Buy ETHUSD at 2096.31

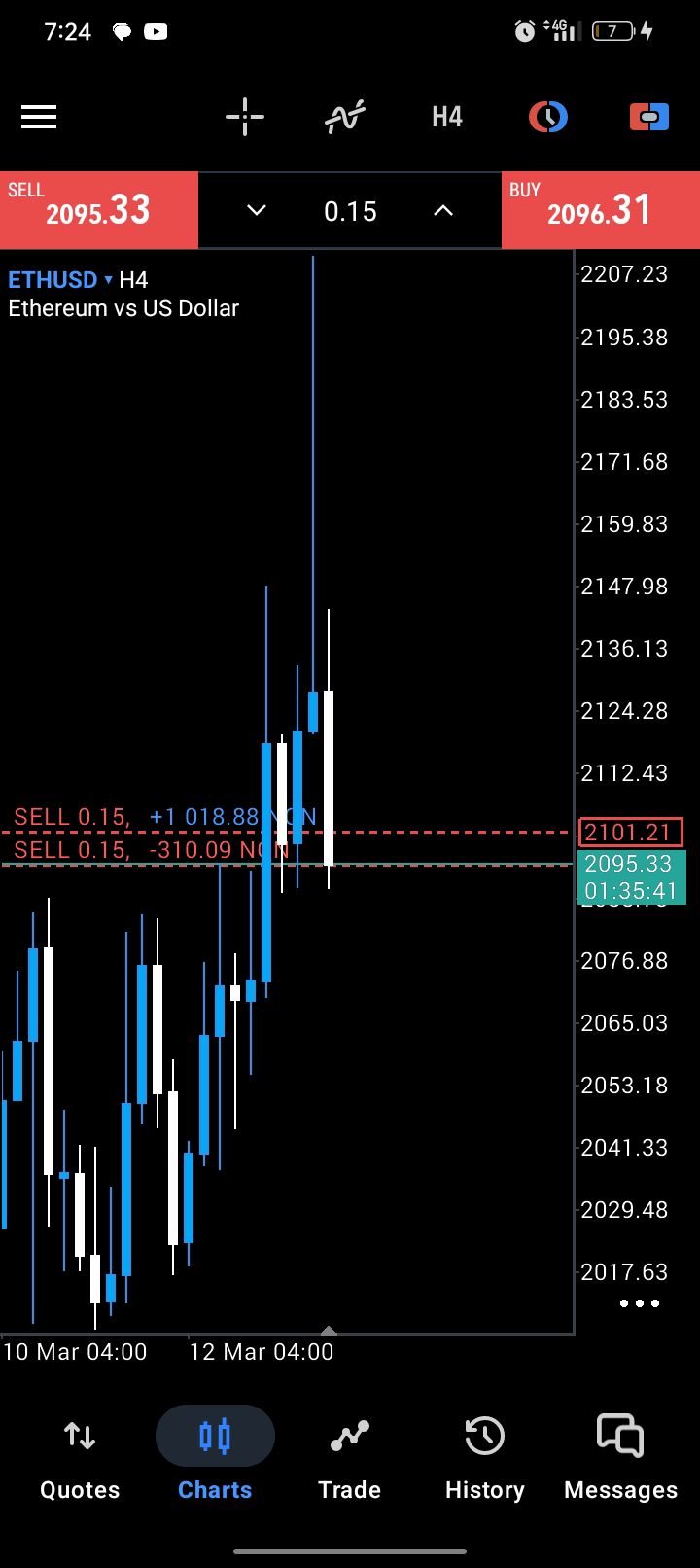point(600,210)
